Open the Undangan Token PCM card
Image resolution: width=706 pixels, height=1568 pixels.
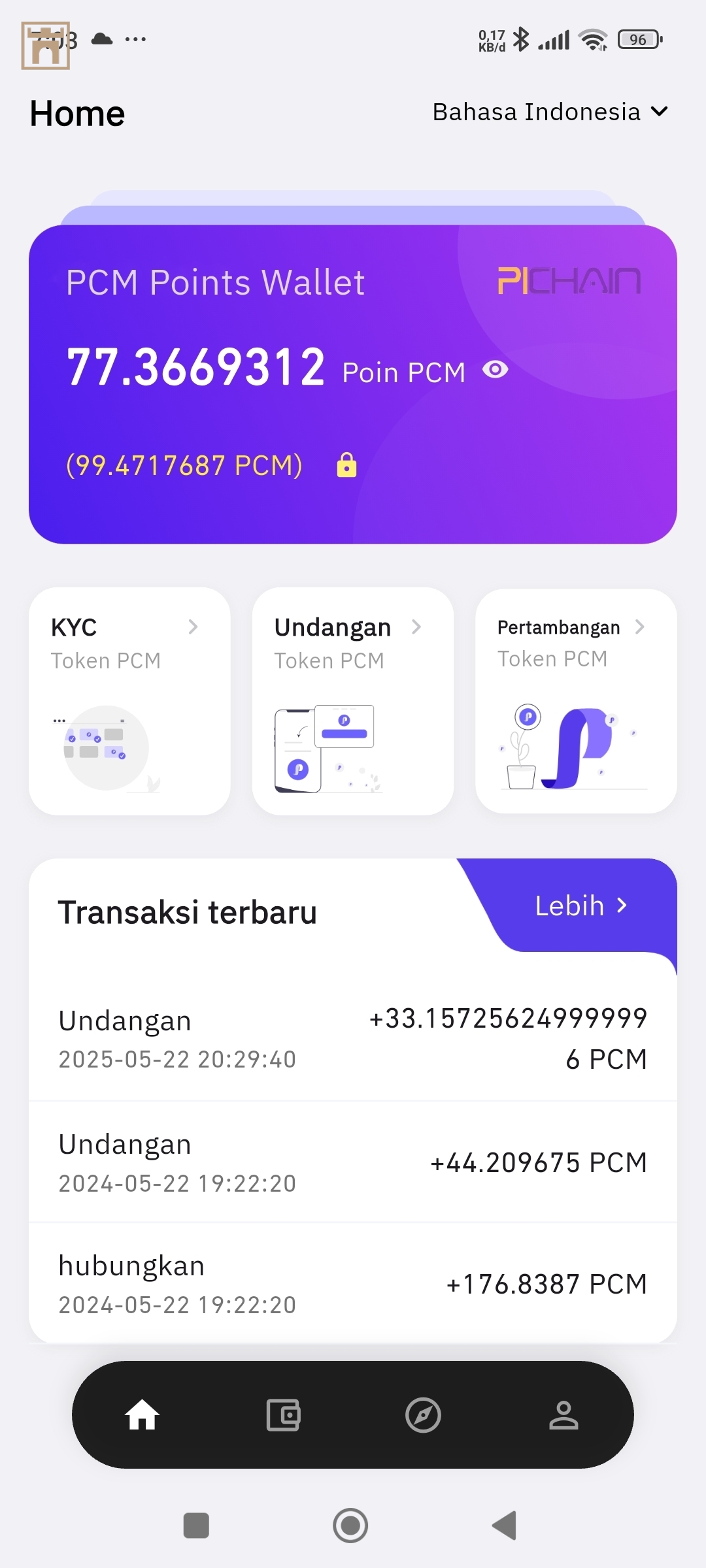click(x=352, y=700)
